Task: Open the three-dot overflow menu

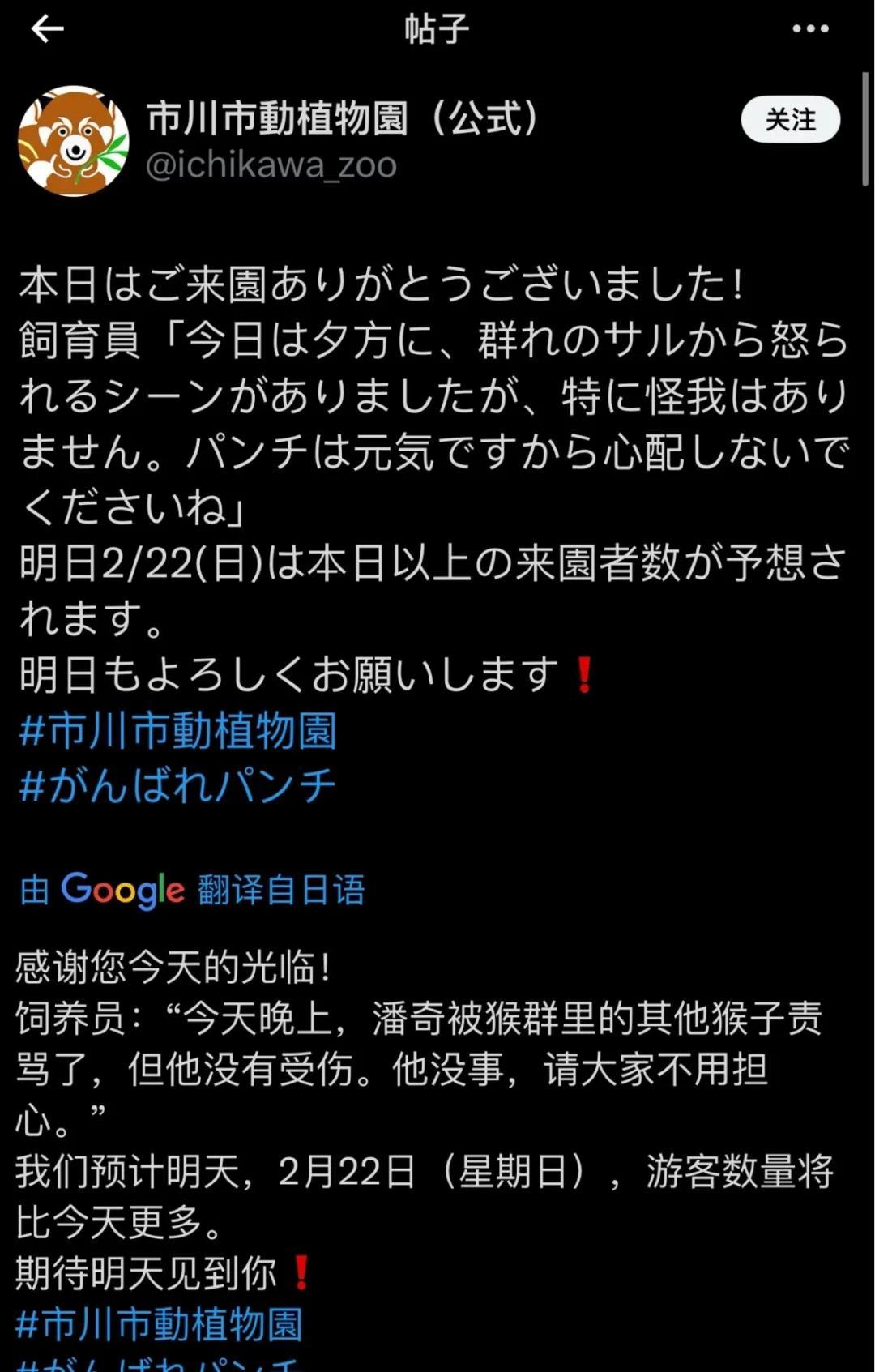Action: [x=810, y=29]
